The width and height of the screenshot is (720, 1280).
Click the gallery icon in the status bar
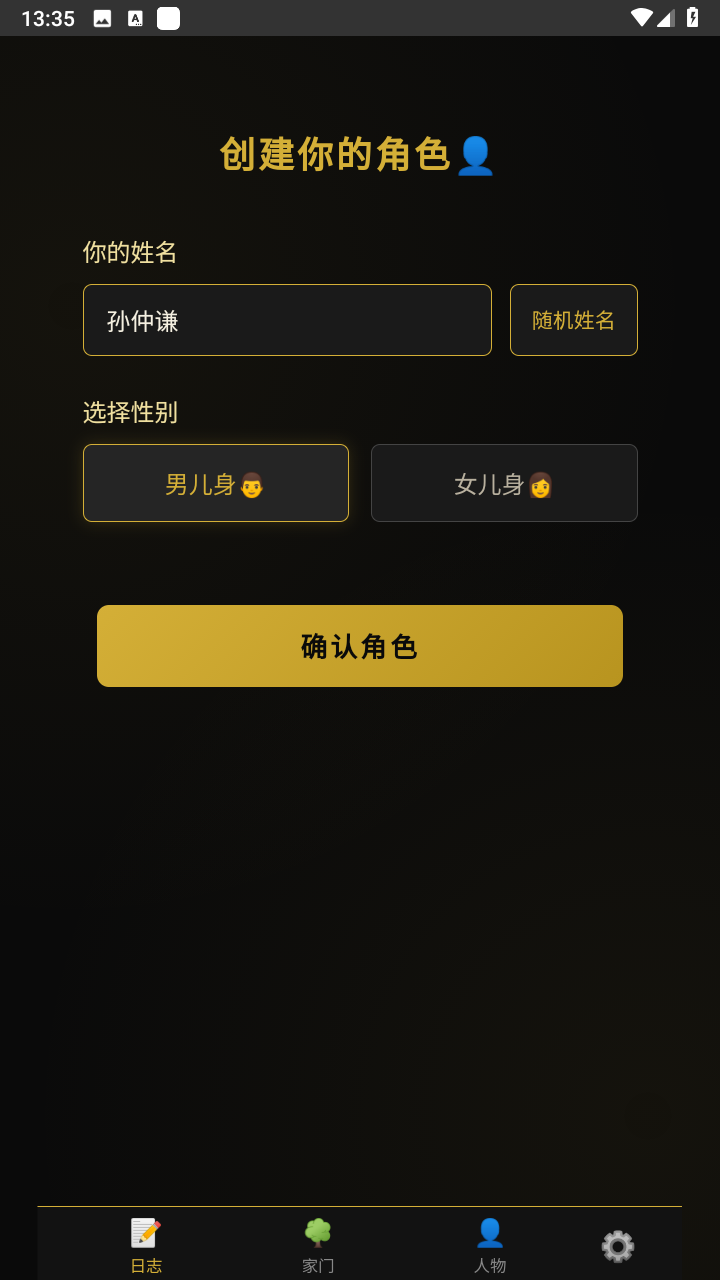pyautogui.click(x=101, y=17)
